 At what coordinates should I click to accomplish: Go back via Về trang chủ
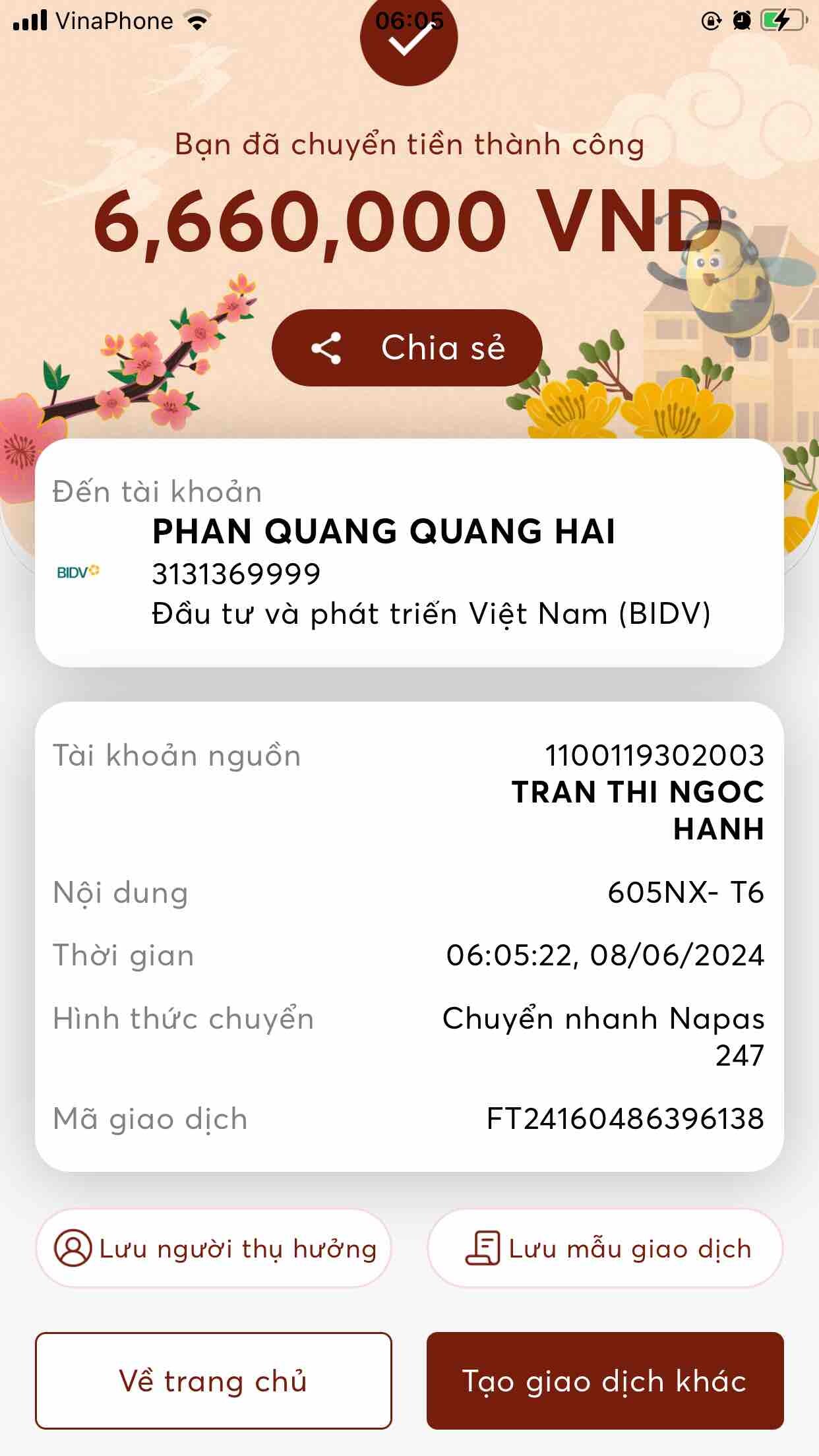[214, 1381]
